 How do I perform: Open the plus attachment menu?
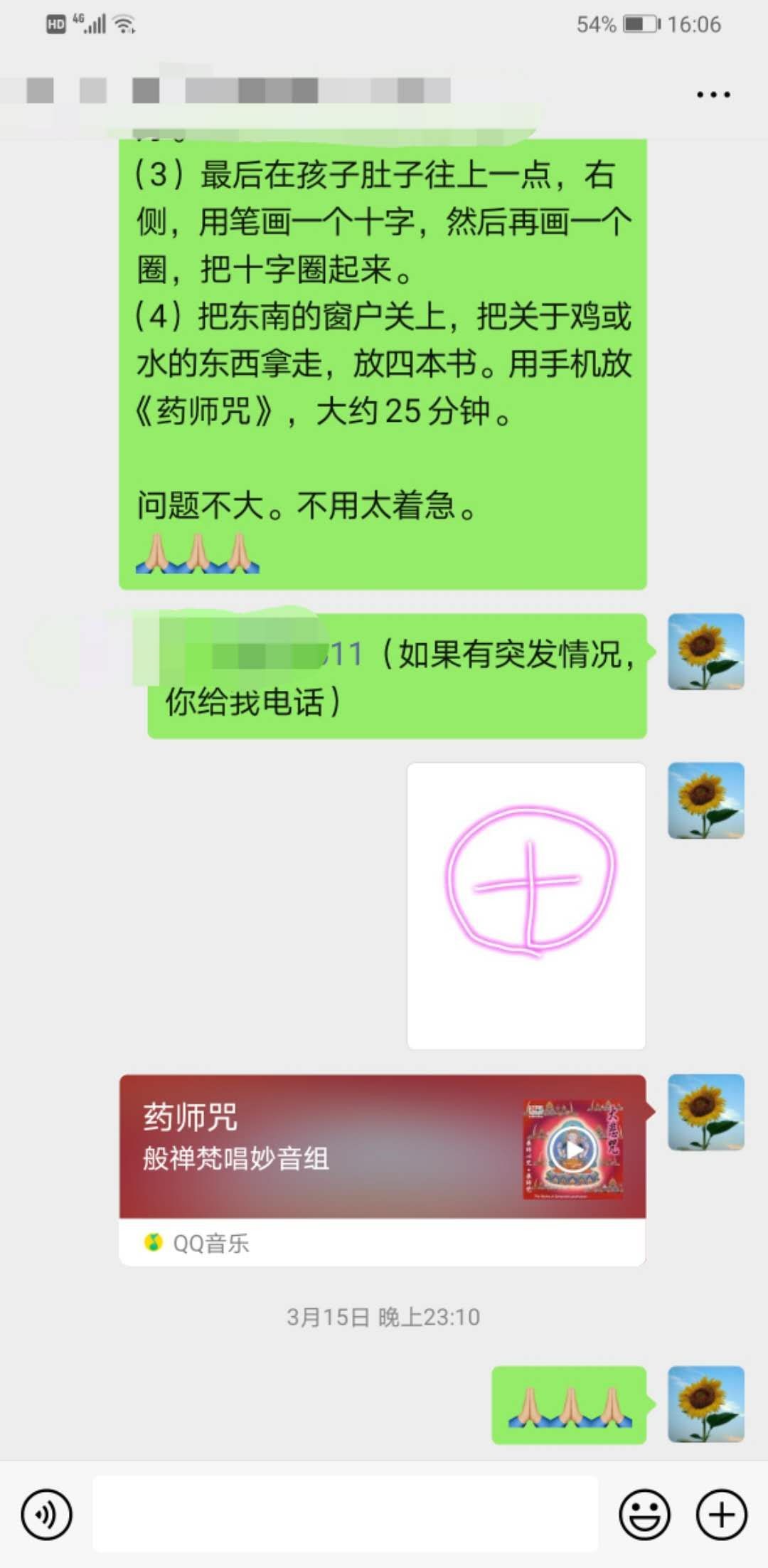pyautogui.click(x=721, y=1515)
